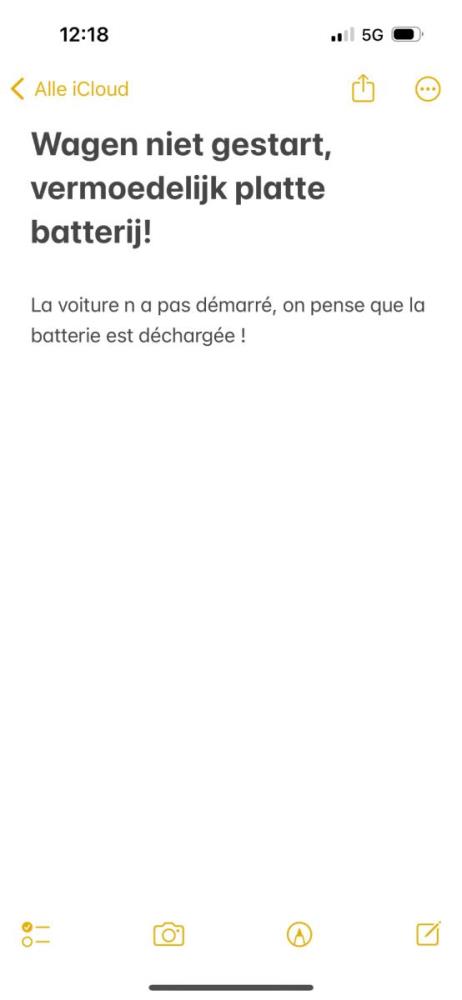Open the camera attachment button
Image resolution: width=462 pixels, height=1000 pixels.
[168, 934]
